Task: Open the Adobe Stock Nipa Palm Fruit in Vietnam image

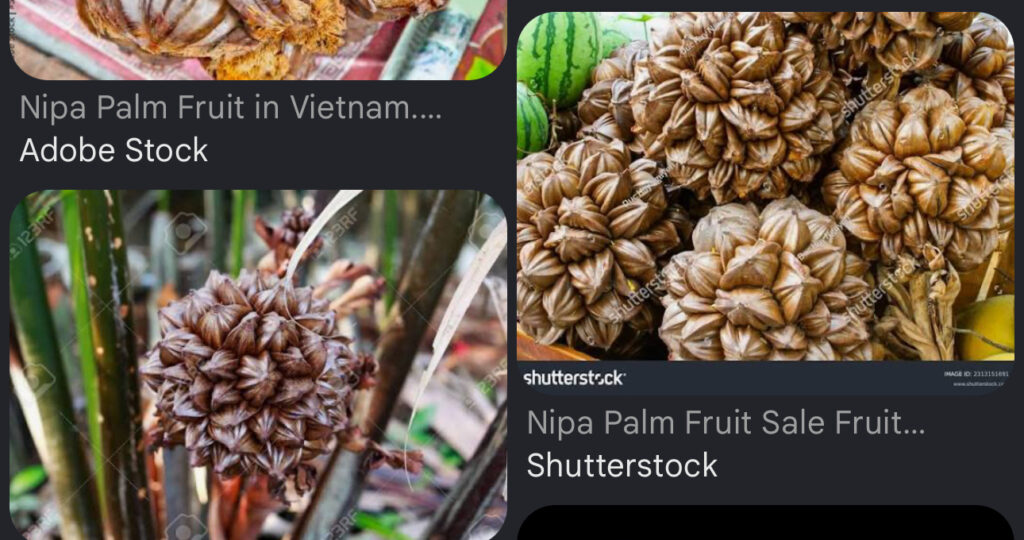Action: [258, 39]
